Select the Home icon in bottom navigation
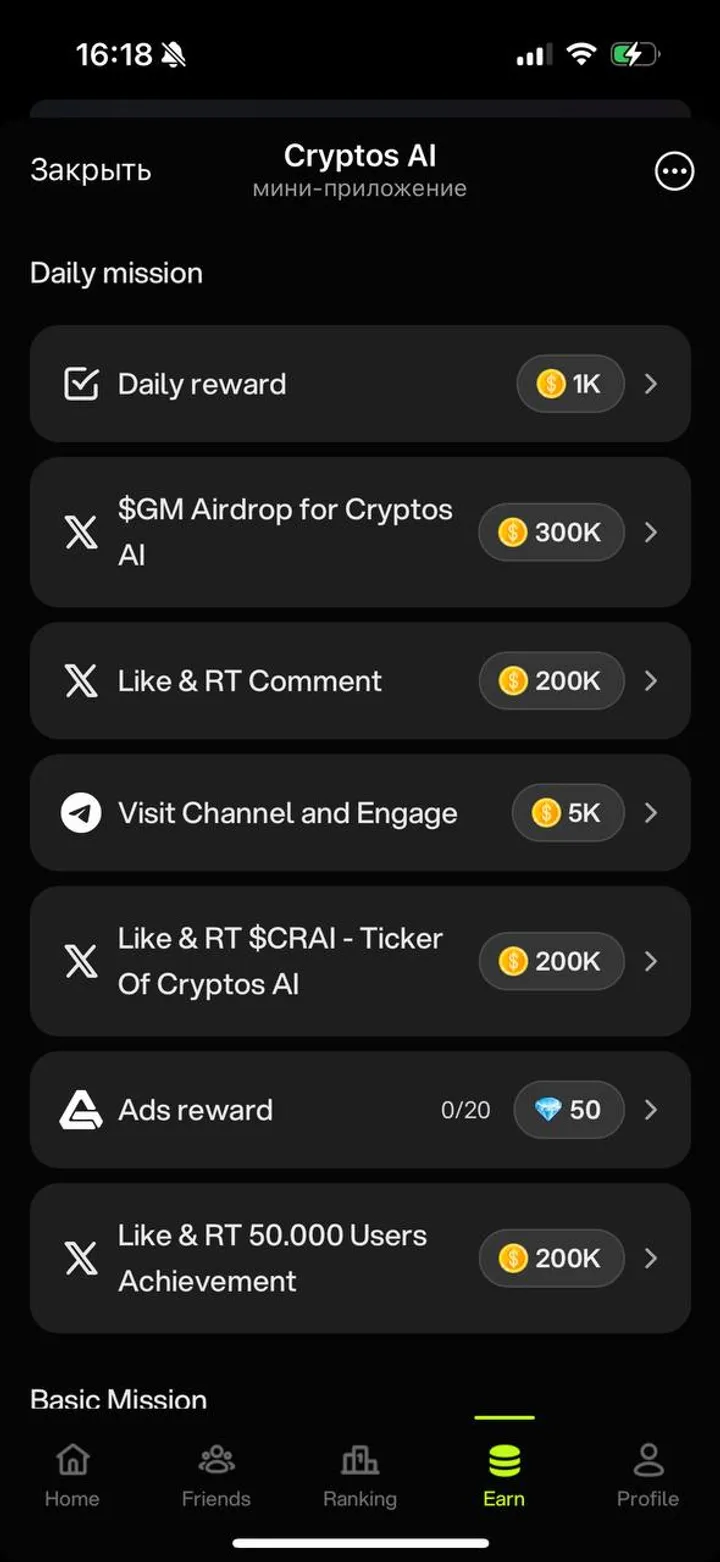Image resolution: width=720 pixels, height=1562 pixels. pyautogui.click(x=71, y=1460)
